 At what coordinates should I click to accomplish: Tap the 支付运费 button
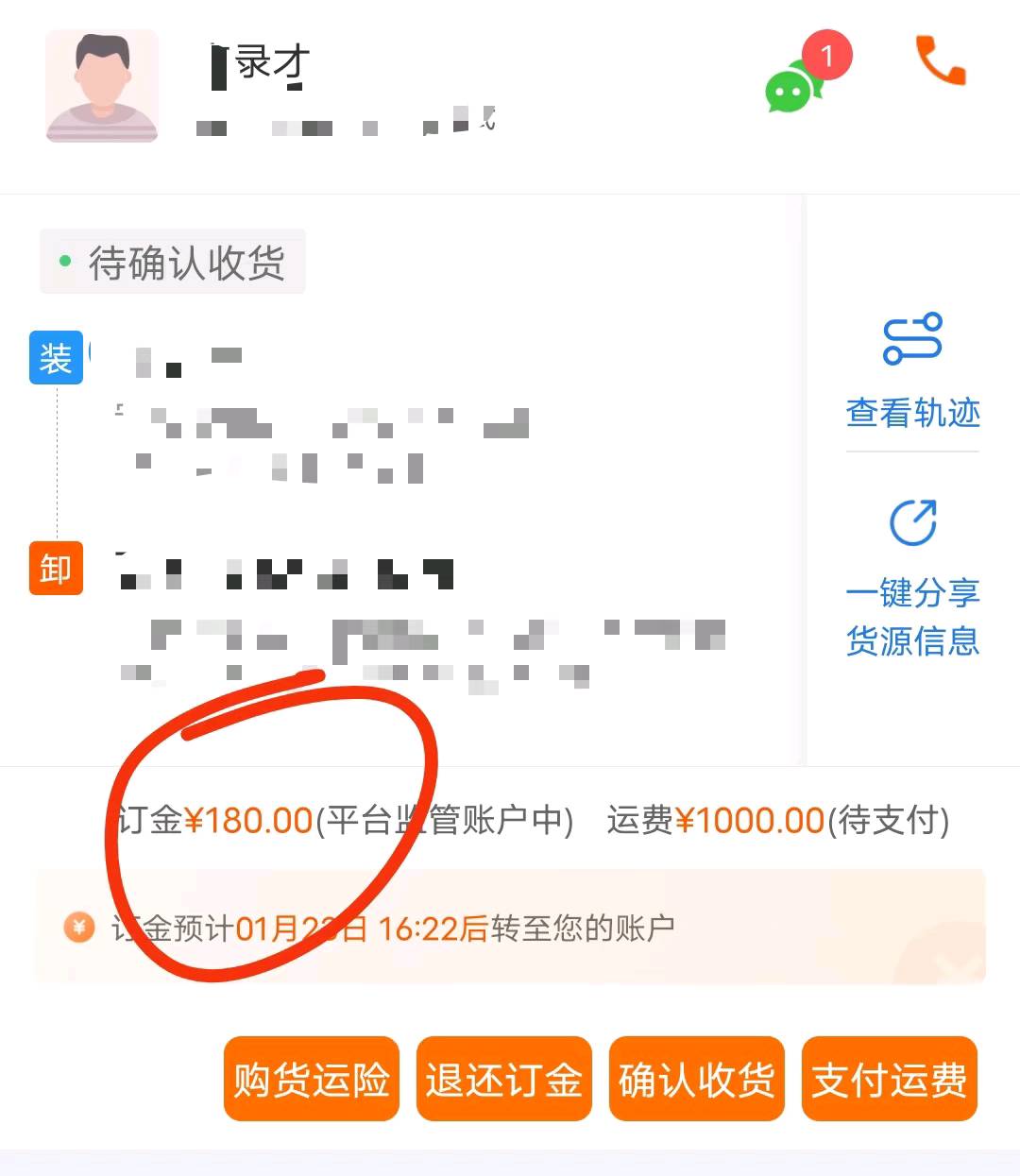[889, 1079]
